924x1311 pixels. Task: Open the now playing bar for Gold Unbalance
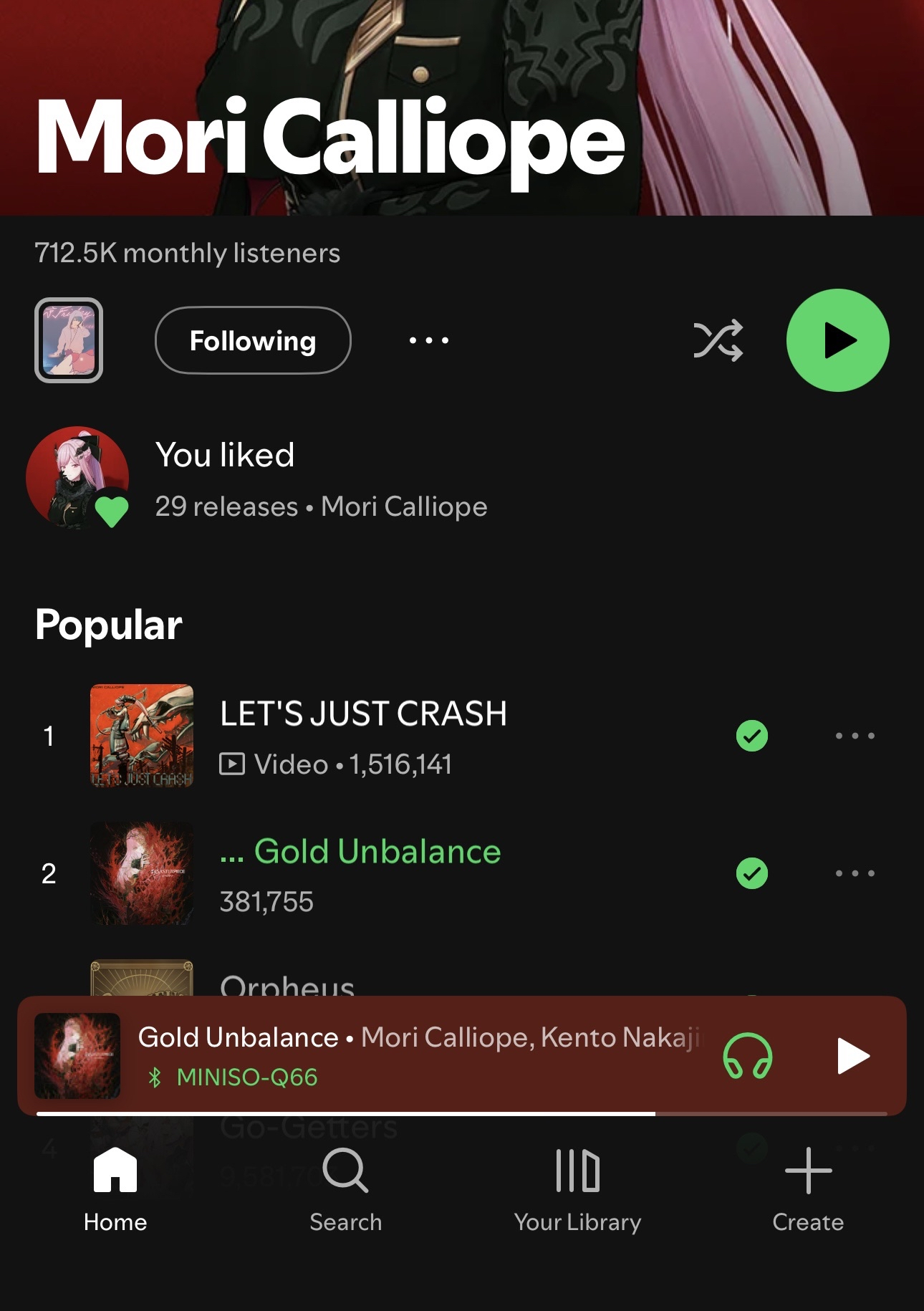418,1055
